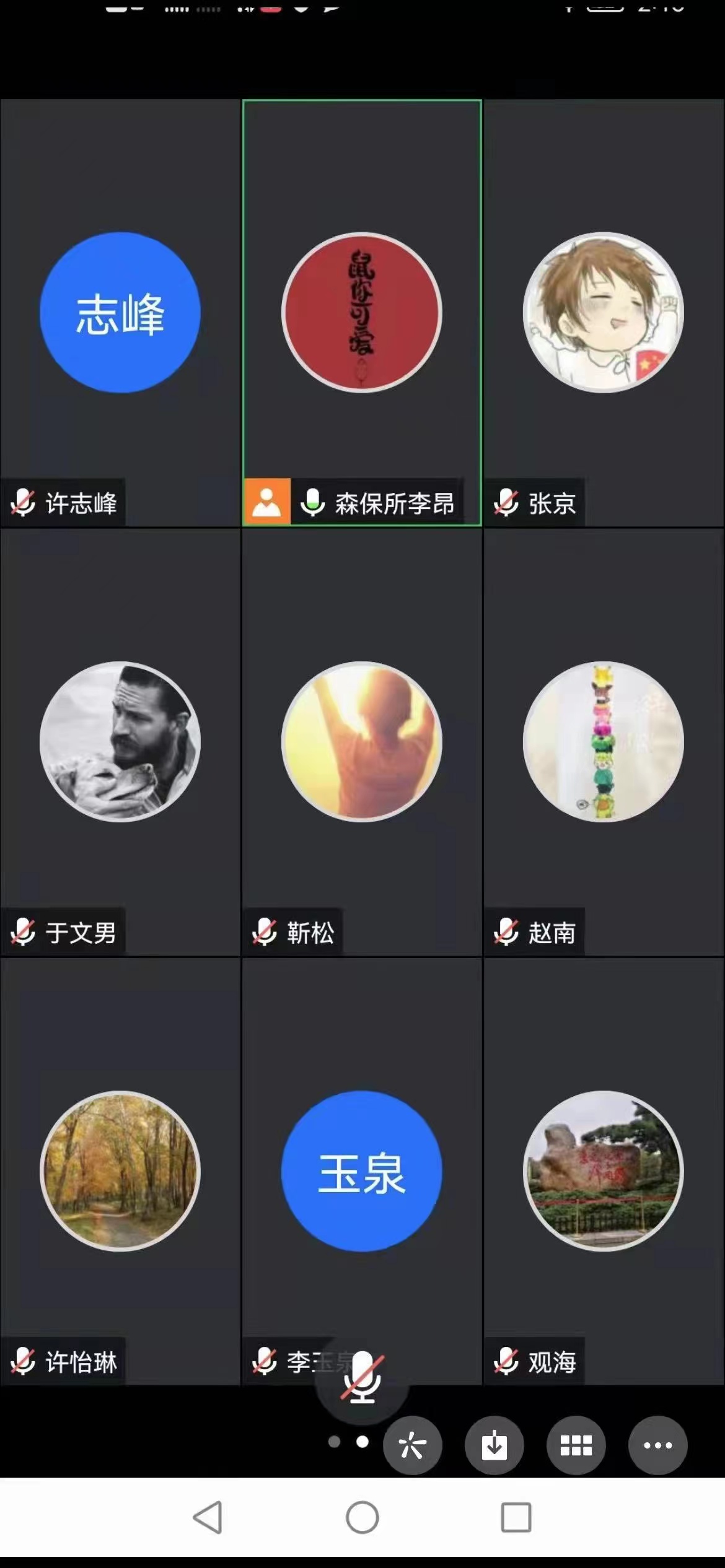Tap 靳松's participant tile
The height and width of the screenshot is (1568, 725).
pos(362,742)
